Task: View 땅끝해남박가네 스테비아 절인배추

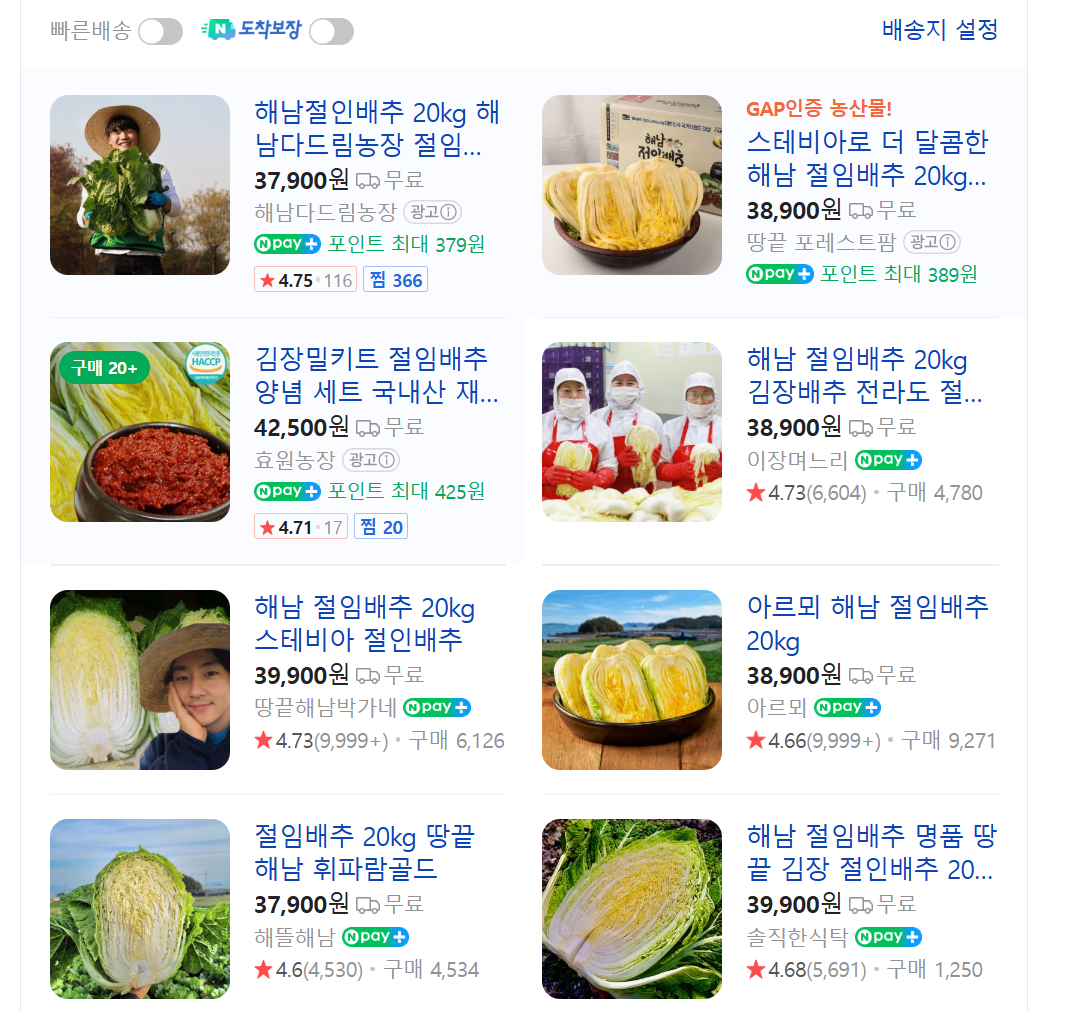Action: 364,623
